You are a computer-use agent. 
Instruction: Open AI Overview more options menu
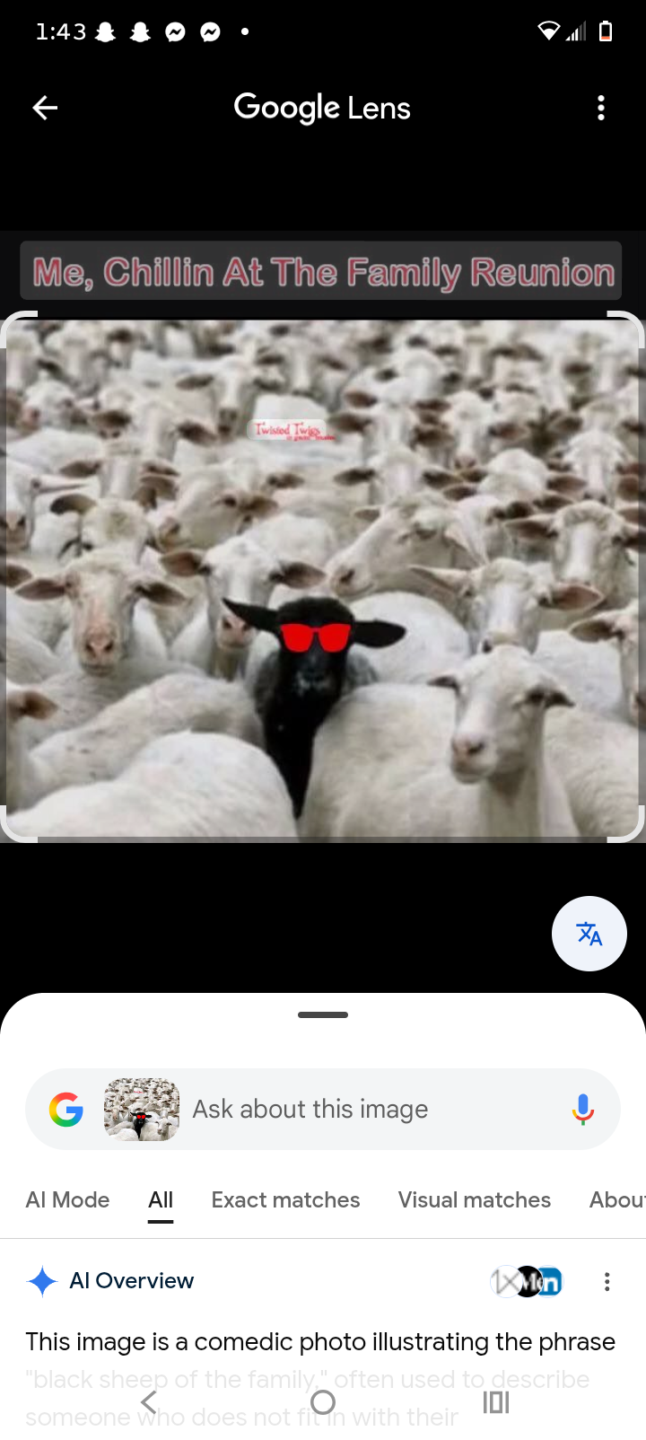[607, 1281]
